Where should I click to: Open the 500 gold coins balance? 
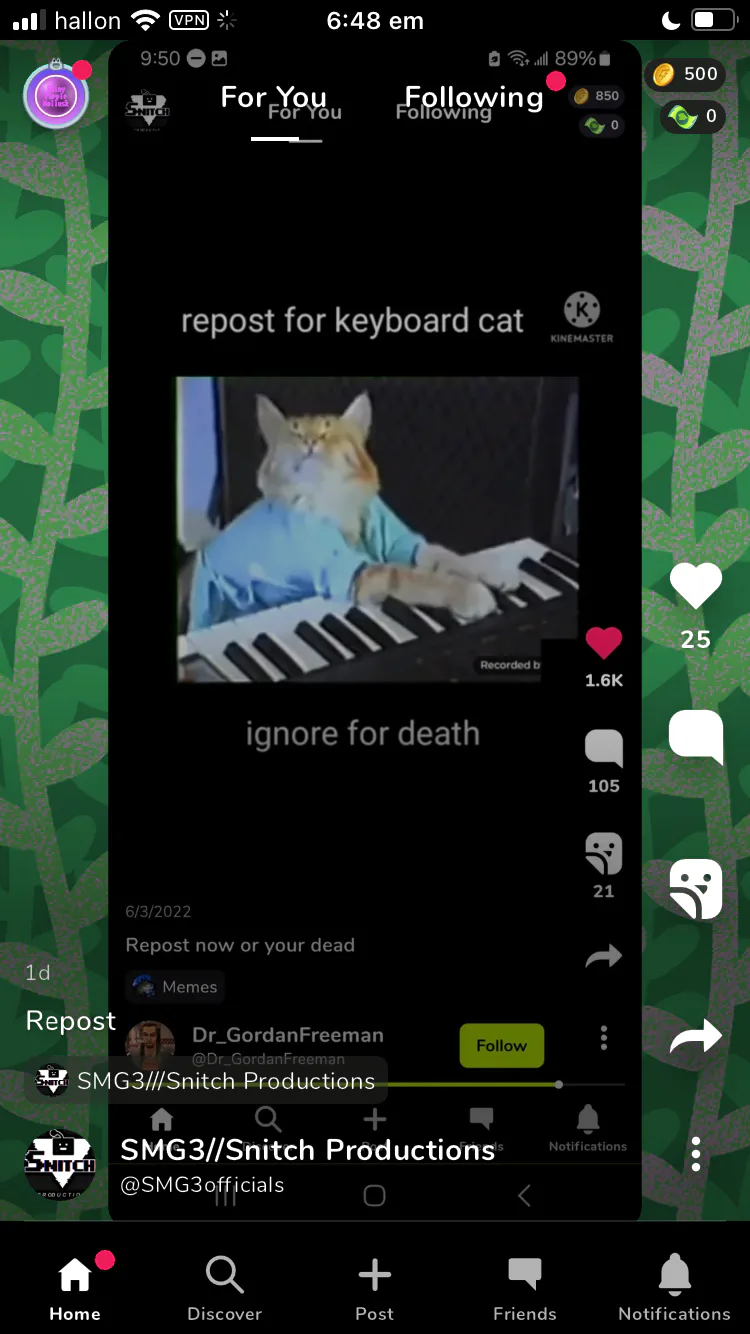(x=685, y=74)
